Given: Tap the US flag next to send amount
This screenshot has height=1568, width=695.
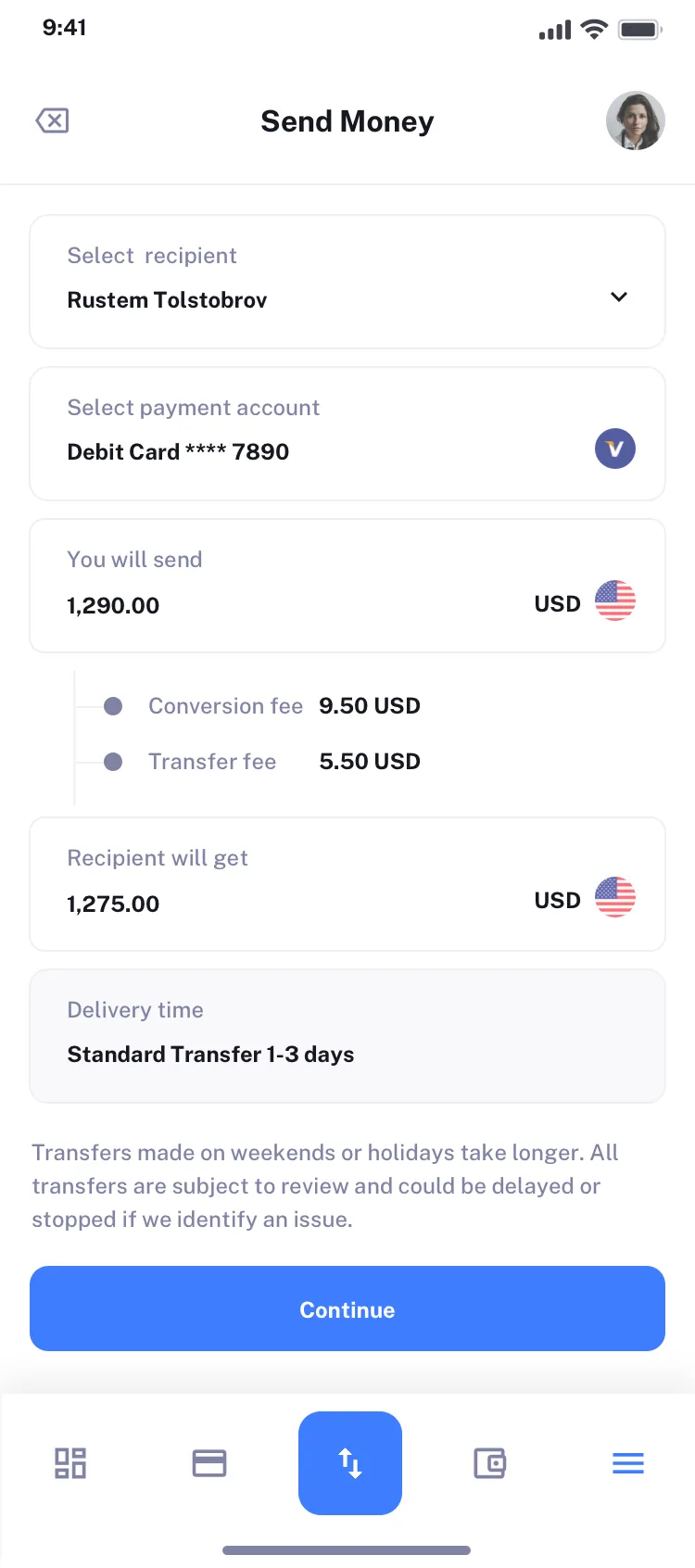Looking at the screenshot, I should (614, 601).
